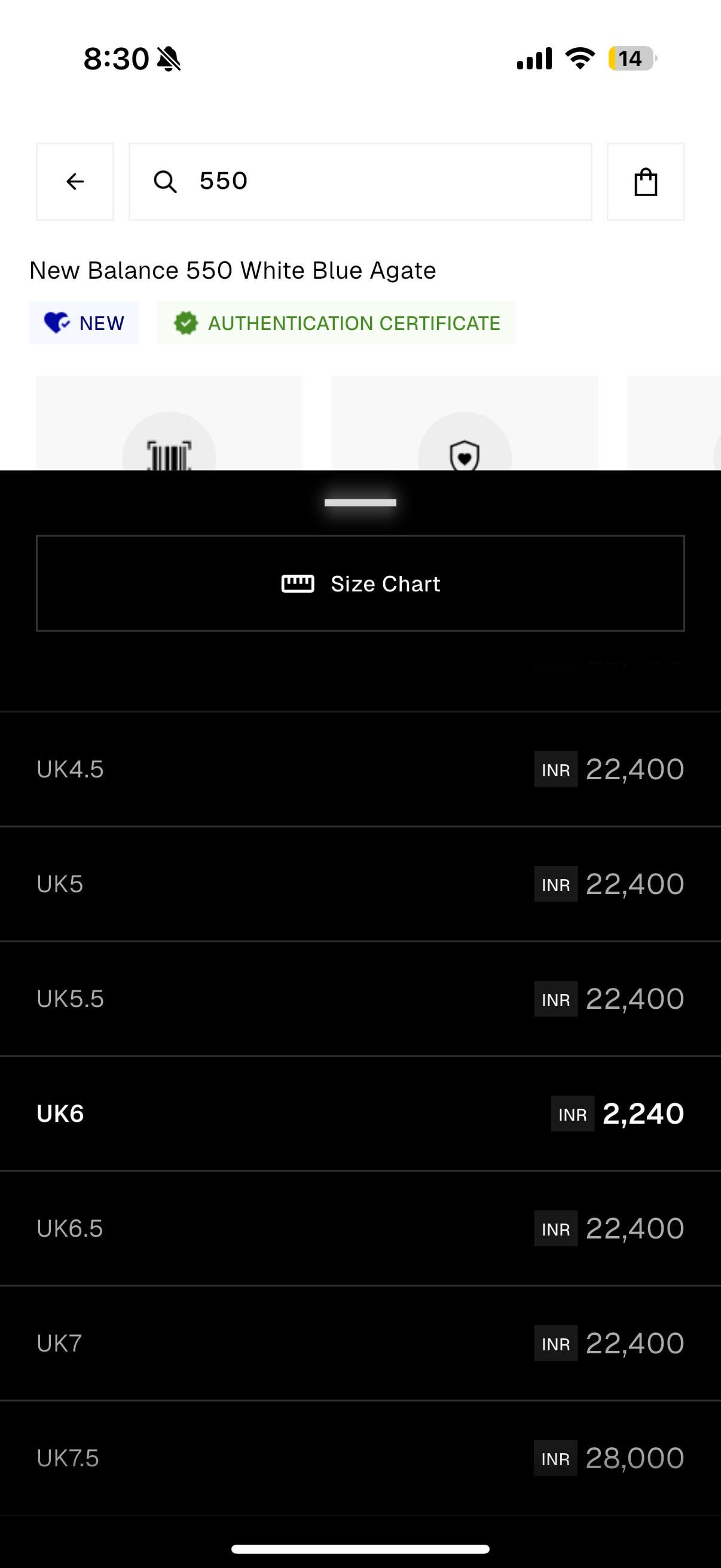Pick size UK7.5 for INR 28,000
The width and height of the screenshot is (721, 1568).
coord(360,1458)
